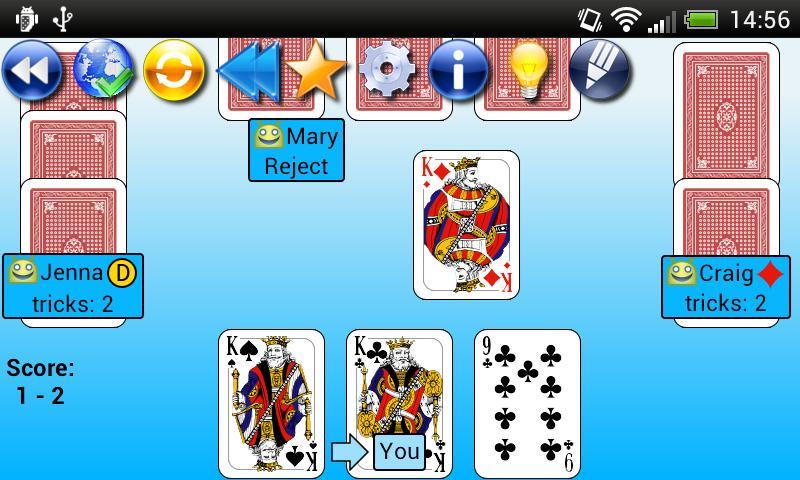This screenshot has height=480, width=800.
Task: Play the King of Spades
Action: tap(271, 400)
